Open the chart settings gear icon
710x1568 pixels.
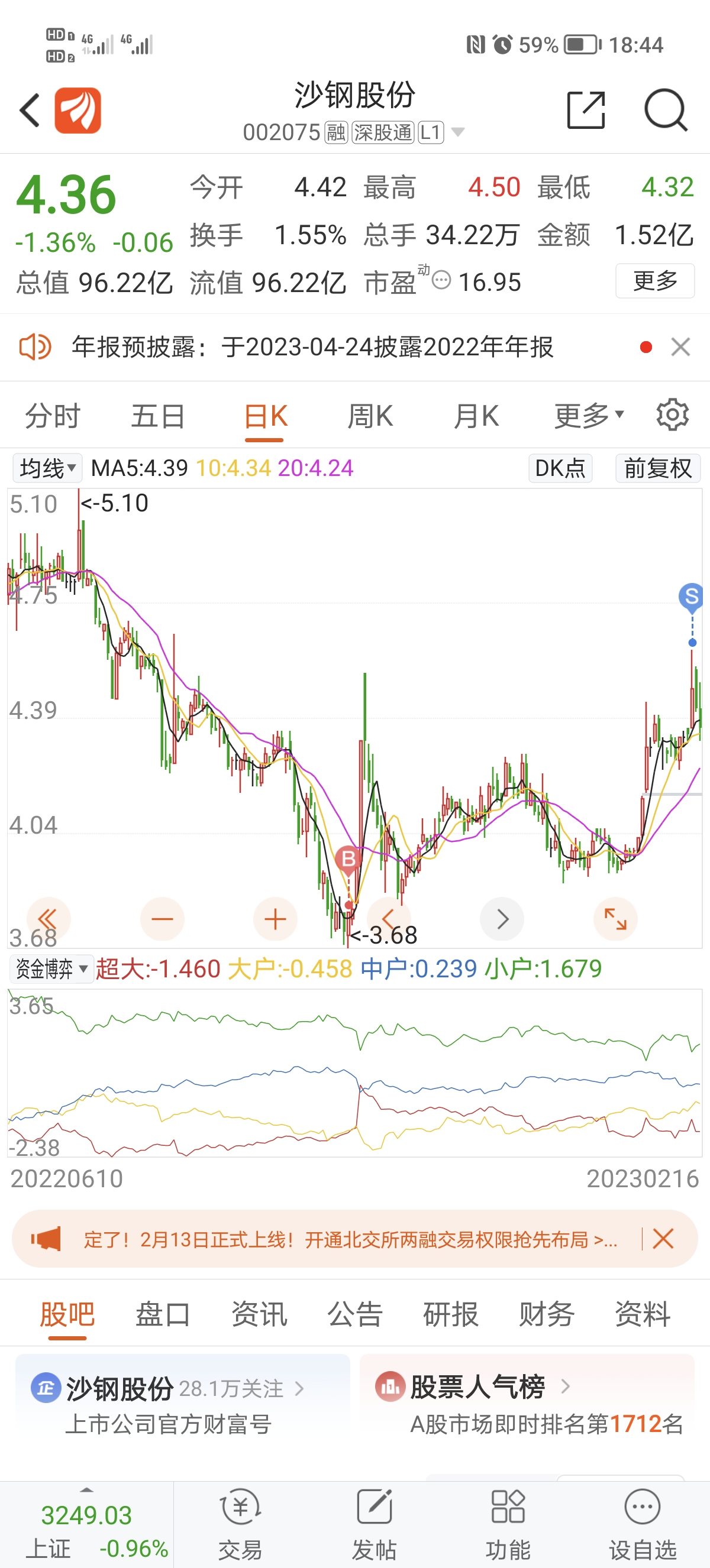672,414
